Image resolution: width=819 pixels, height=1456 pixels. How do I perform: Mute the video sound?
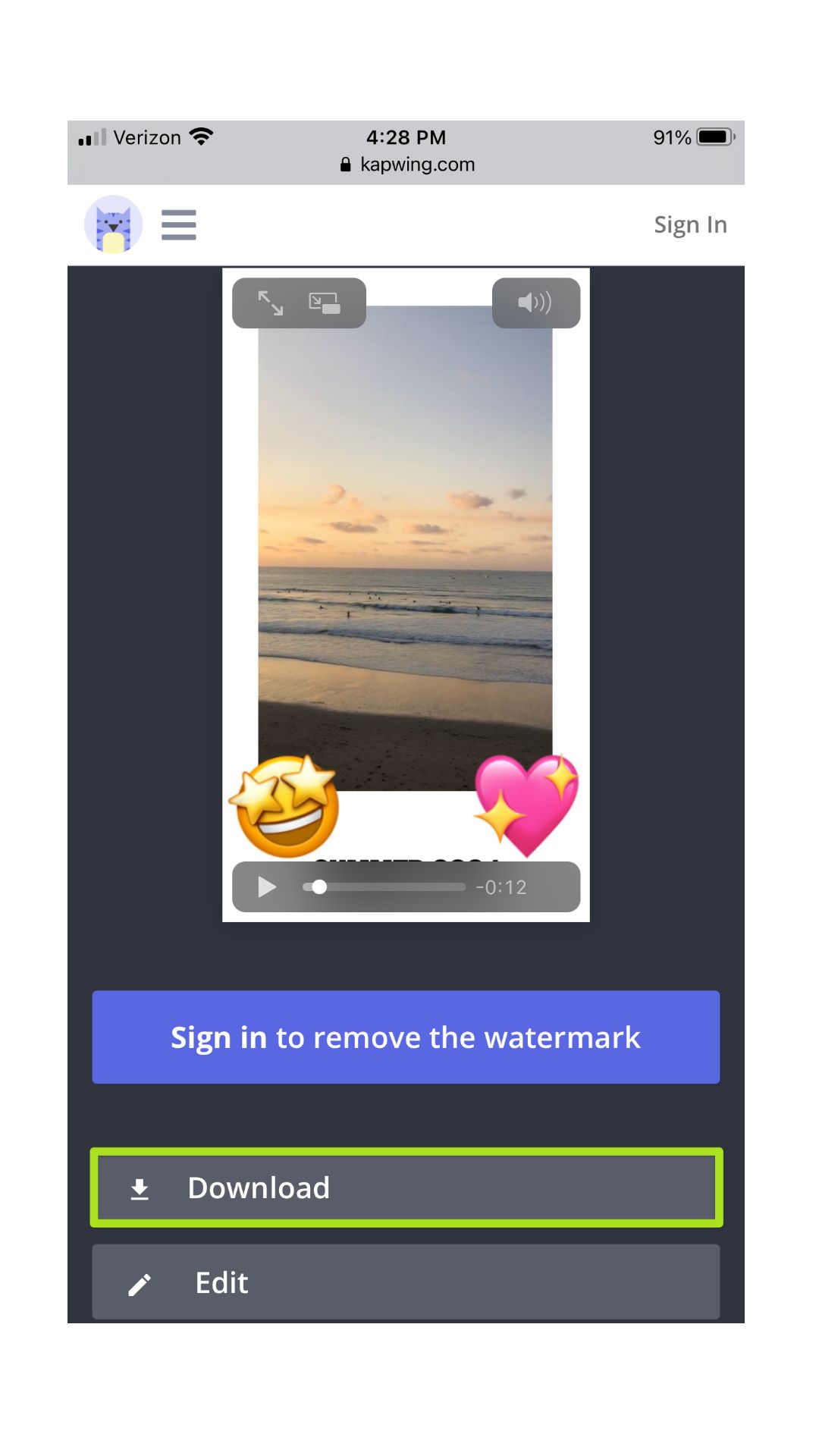pos(535,303)
